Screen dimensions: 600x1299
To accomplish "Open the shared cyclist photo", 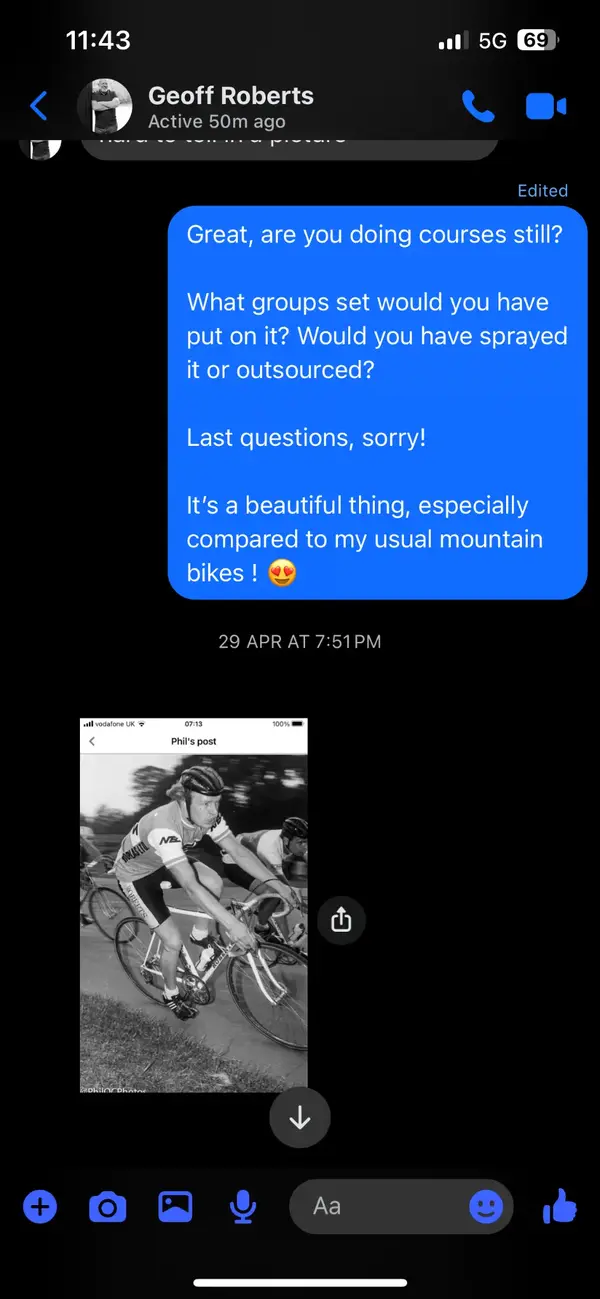I will [193, 905].
